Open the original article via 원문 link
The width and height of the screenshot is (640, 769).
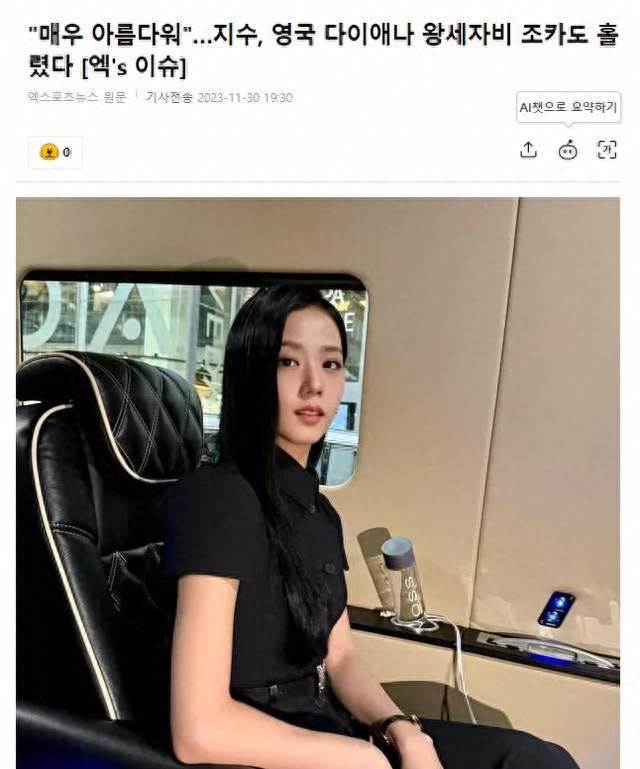(114, 97)
